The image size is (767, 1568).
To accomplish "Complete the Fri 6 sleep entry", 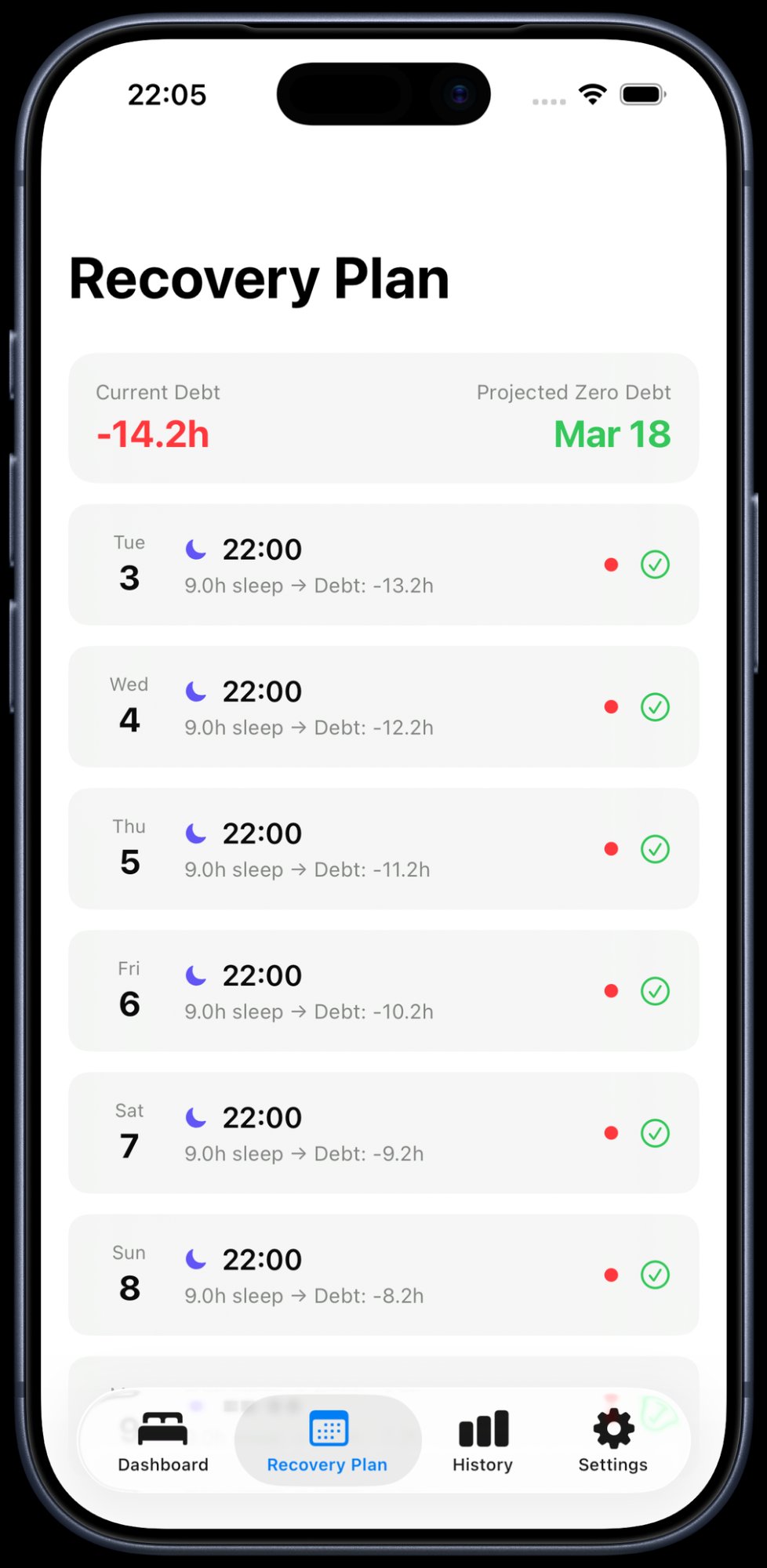I will (x=655, y=991).
